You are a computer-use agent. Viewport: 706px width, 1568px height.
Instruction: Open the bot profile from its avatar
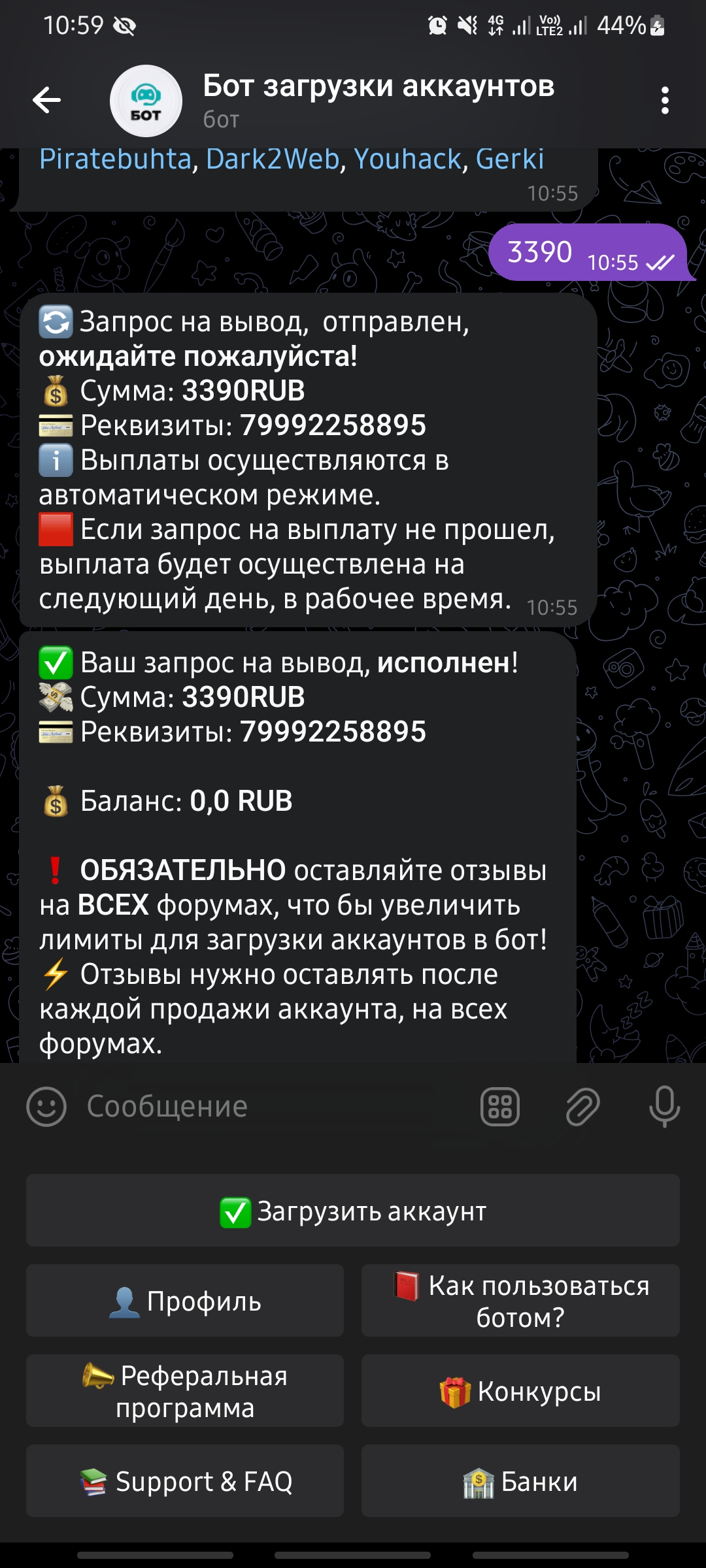pyautogui.click(x=146, y=101)
